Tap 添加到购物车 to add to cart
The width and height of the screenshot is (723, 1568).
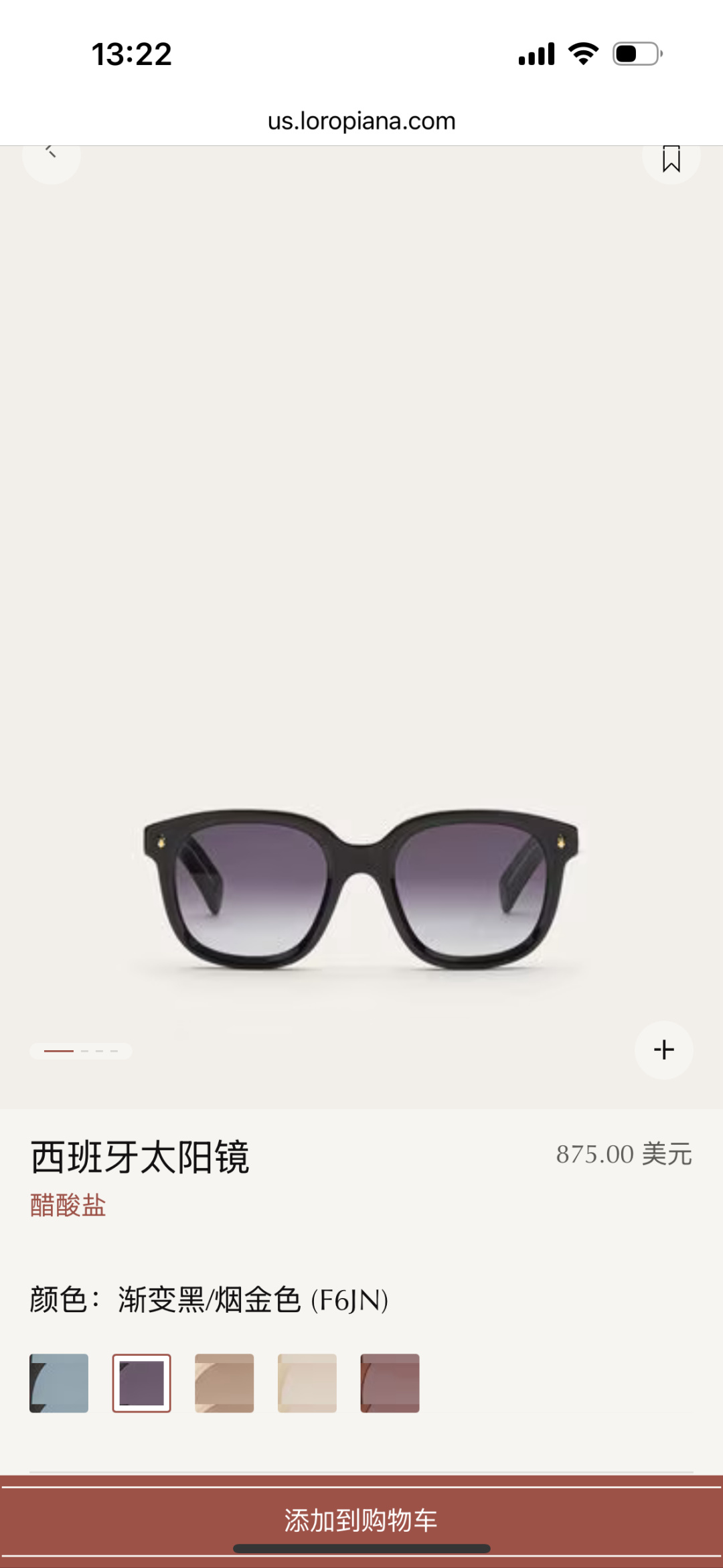pyautogui.click(x=361, y=1520)
